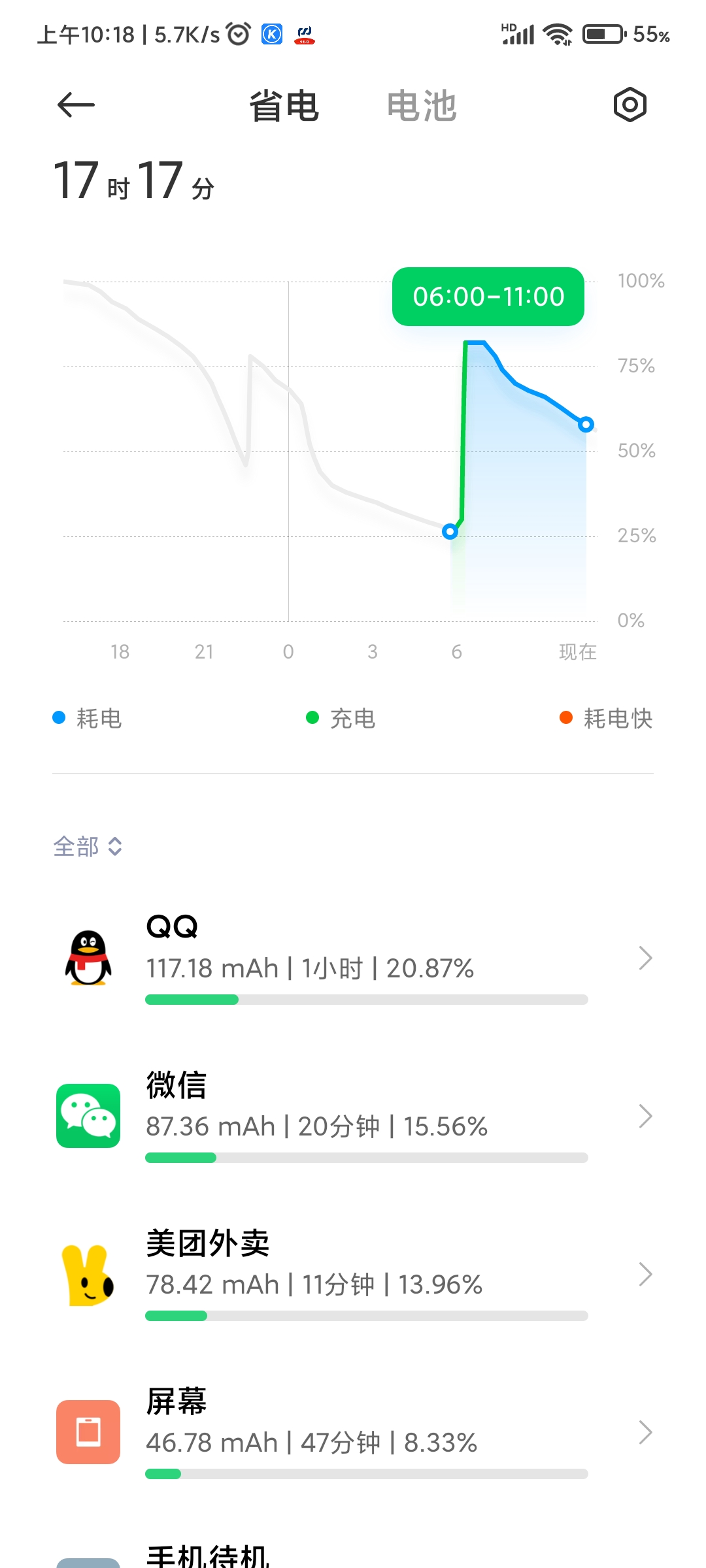View 微信 battery usage details

[x=353, y=1117]
